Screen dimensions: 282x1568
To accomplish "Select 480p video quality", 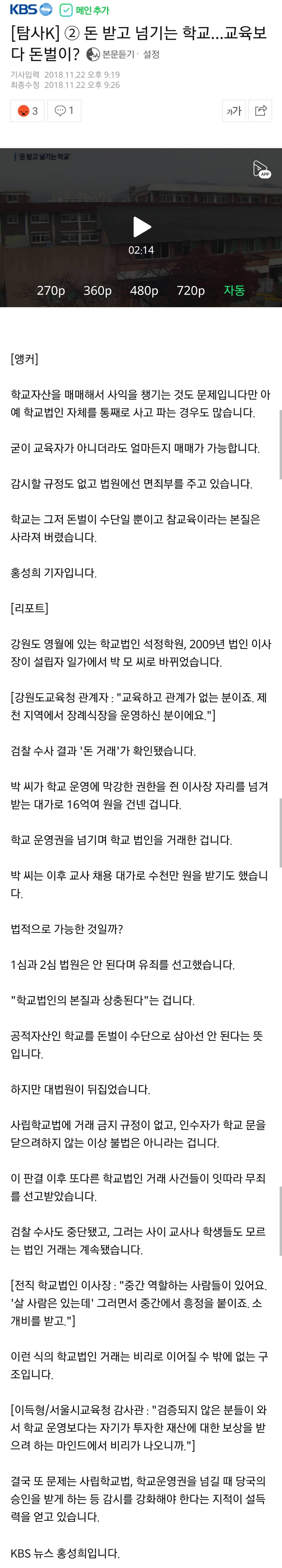I will (144, 290).
